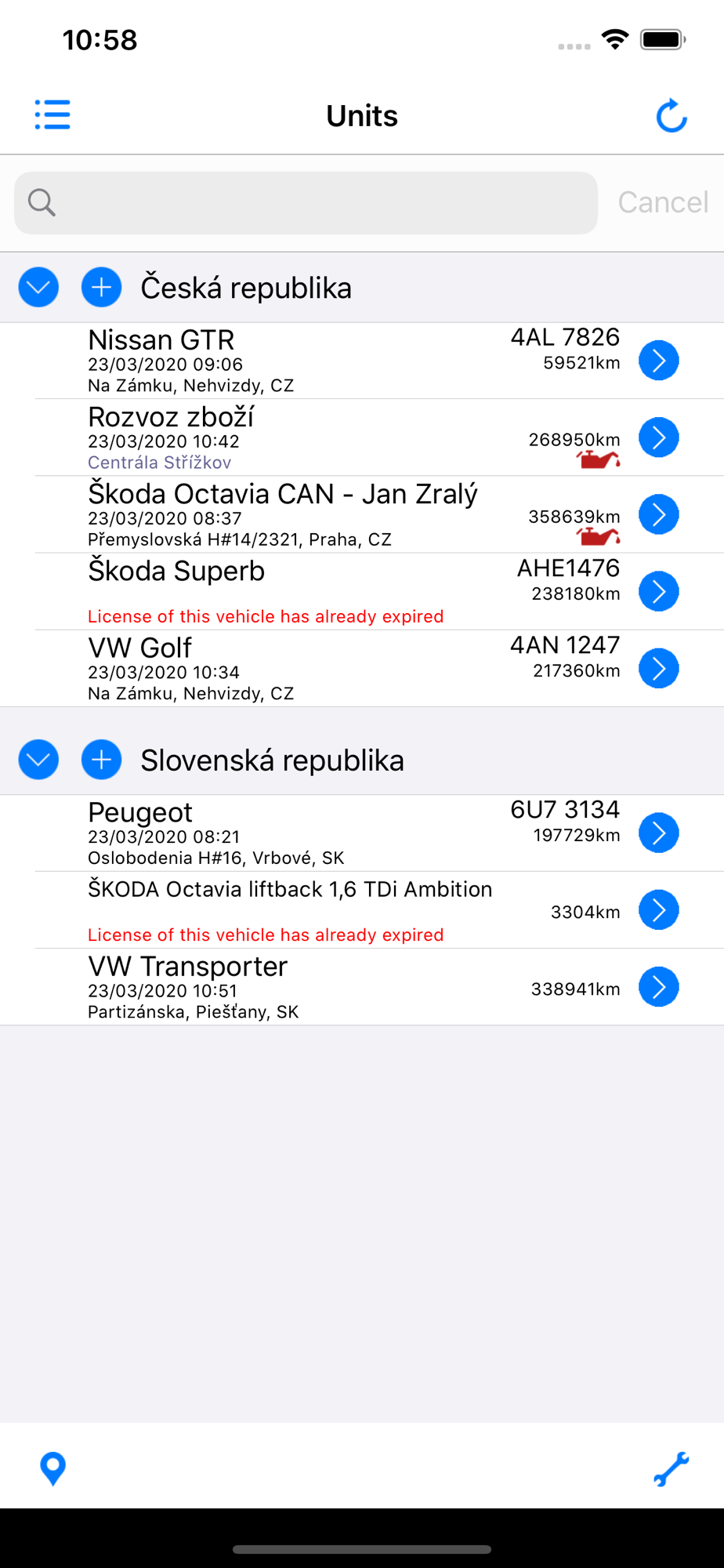Open the Rozvoz zboží unit row

tap(362, 437)
